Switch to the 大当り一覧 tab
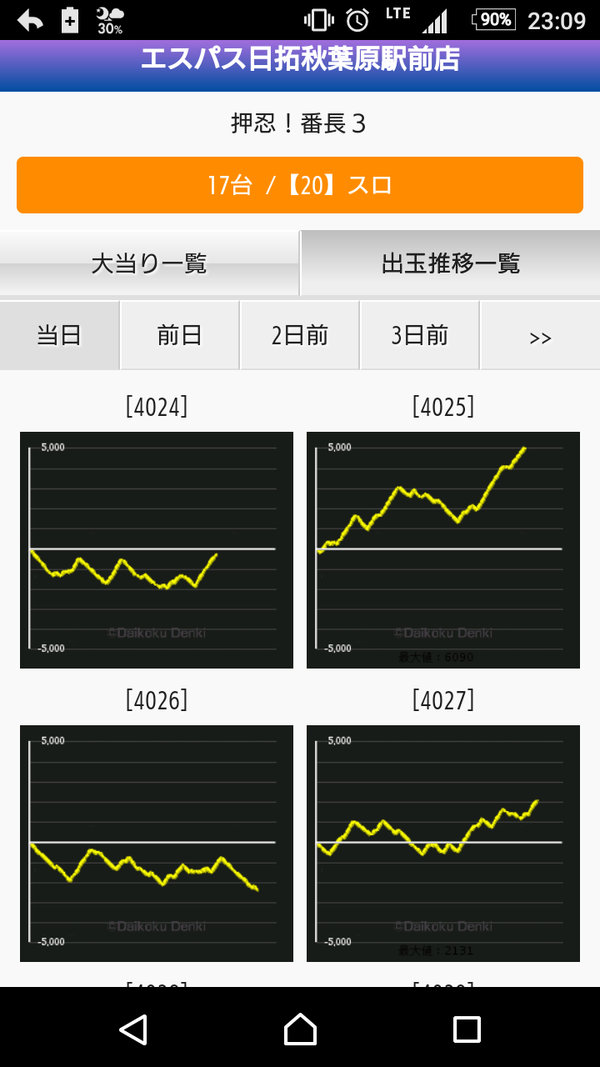The width and height of the screenshot is (600, 1067). pos(149,263)
